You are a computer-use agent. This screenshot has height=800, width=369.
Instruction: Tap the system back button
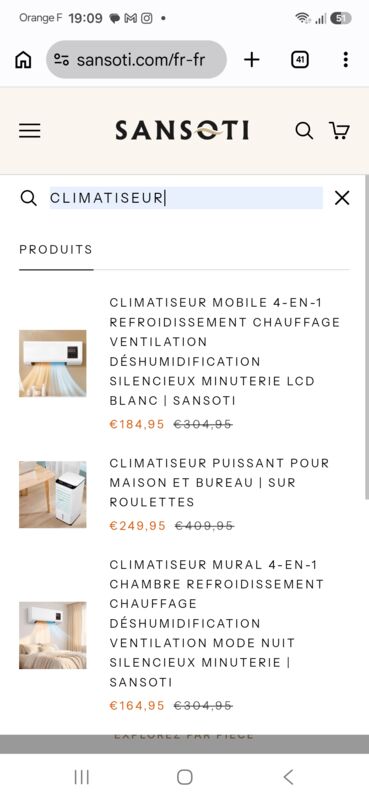click(288, 777)
